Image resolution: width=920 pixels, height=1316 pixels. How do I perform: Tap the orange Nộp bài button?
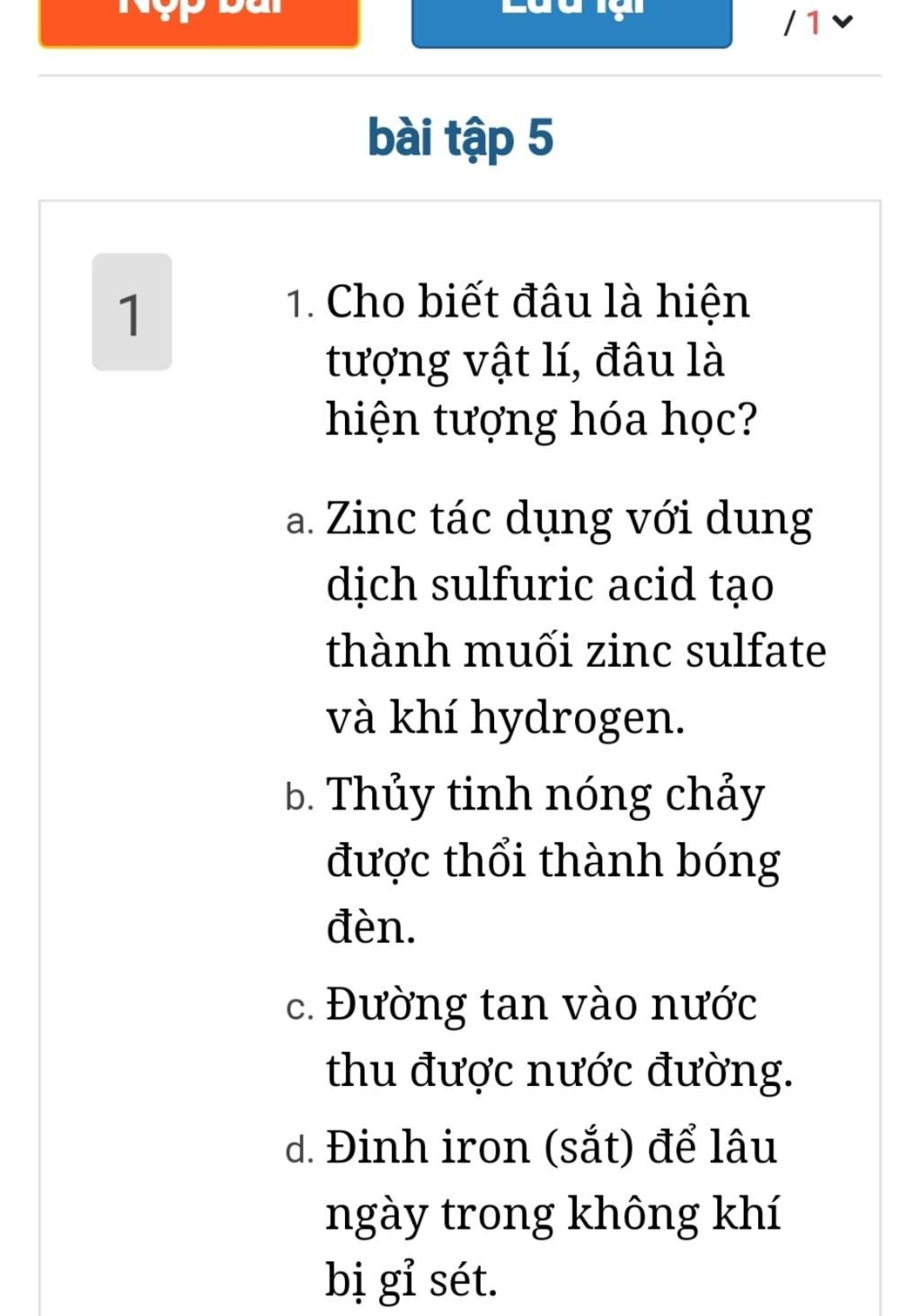tap(199, 20)
